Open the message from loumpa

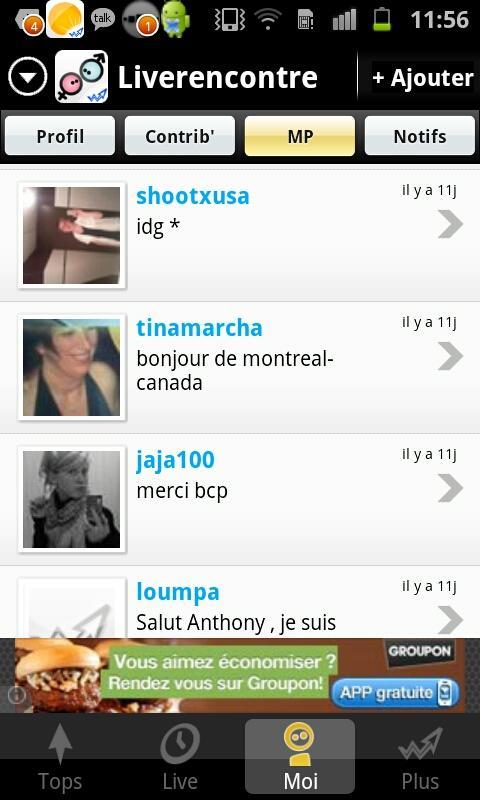coord(240,602)
